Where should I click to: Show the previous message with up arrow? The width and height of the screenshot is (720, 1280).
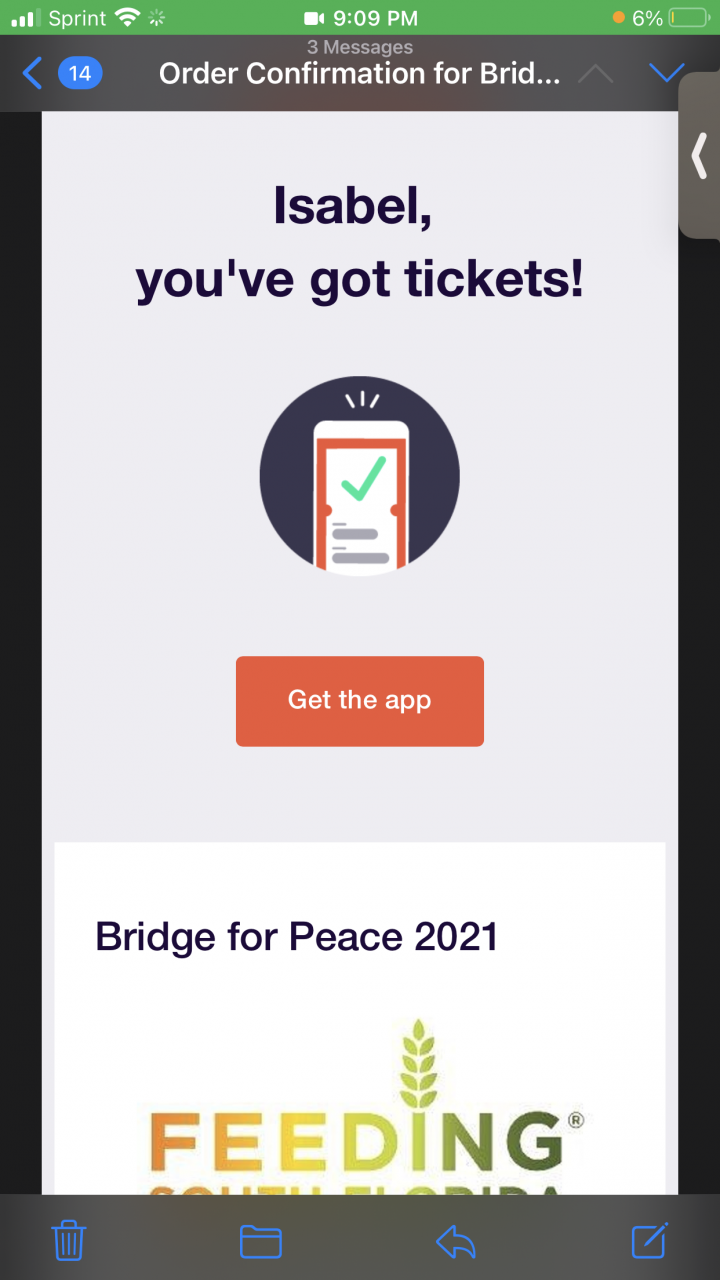pos(595,73)
